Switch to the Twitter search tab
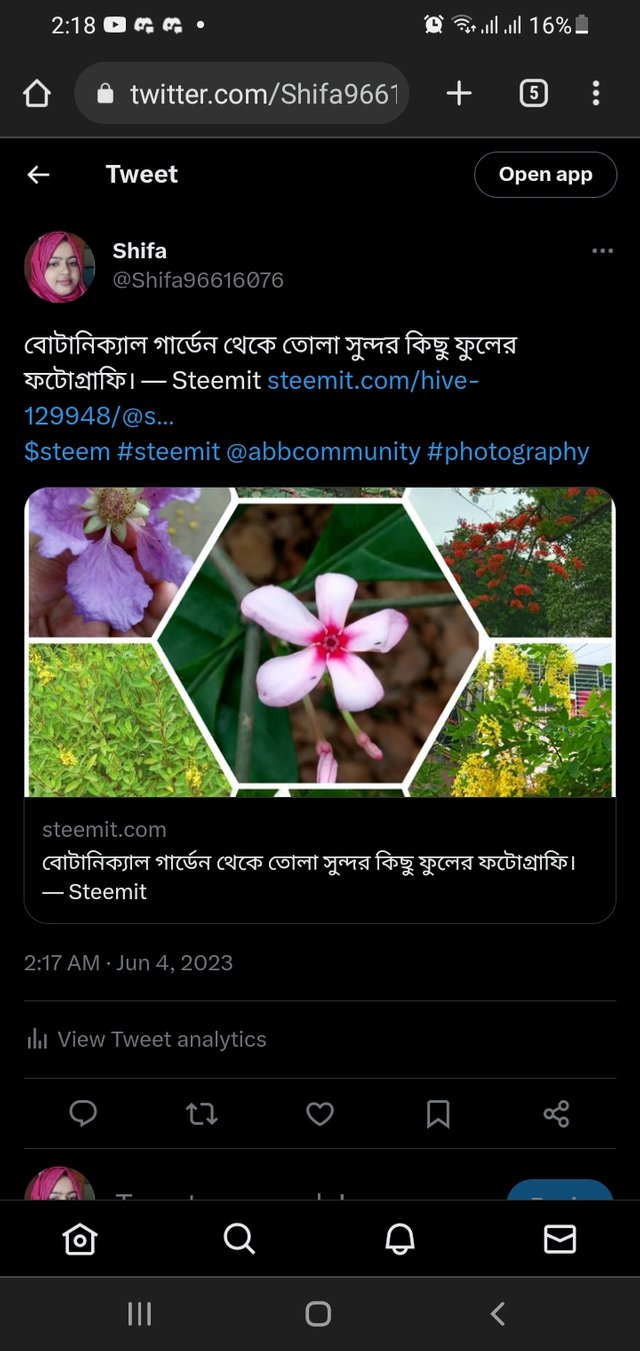The width and height of the screenshot is (640, 1351). point(239,1239)
